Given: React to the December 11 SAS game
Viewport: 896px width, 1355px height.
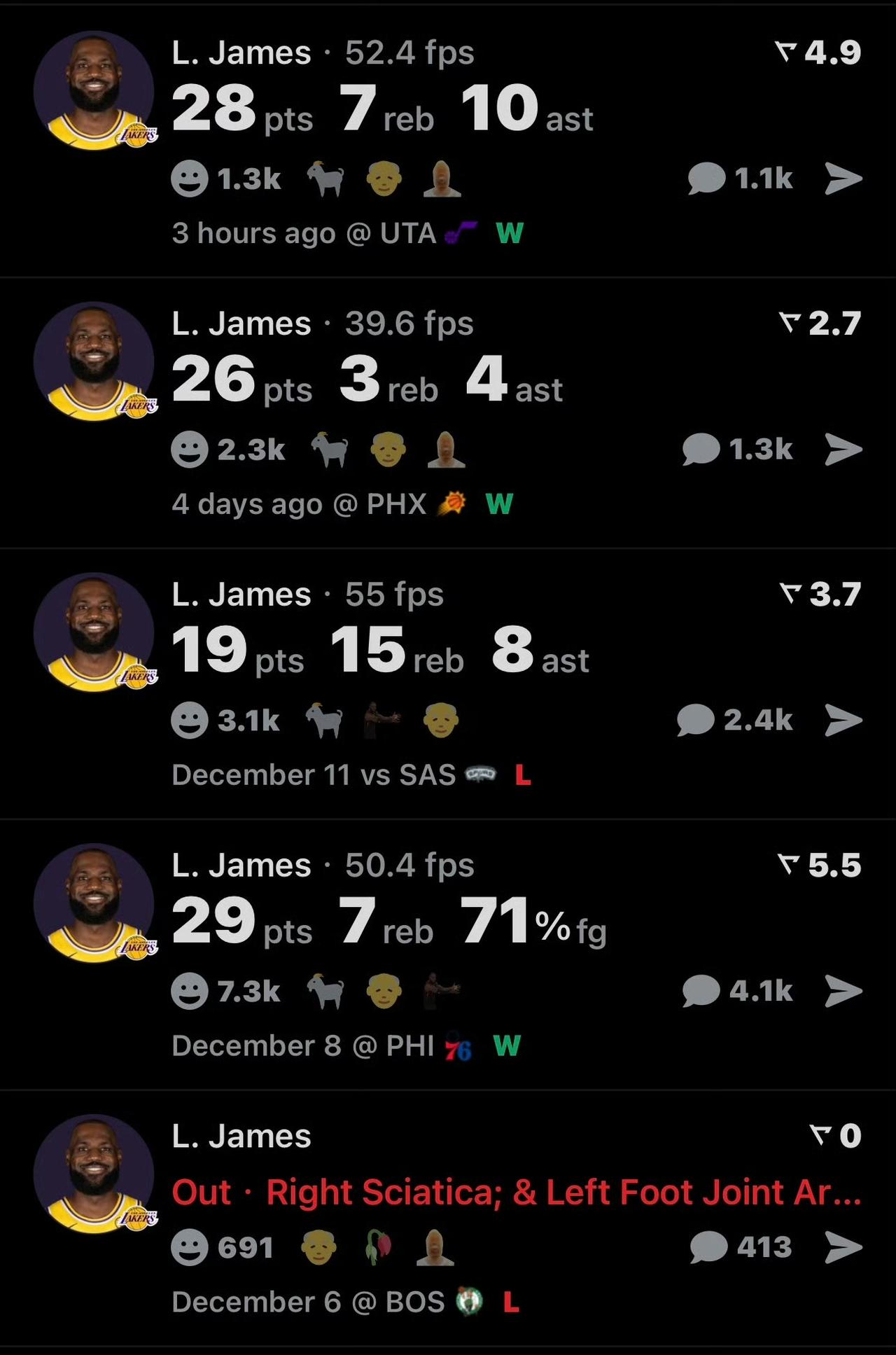Looking at the screenshot, I should 190,720.
